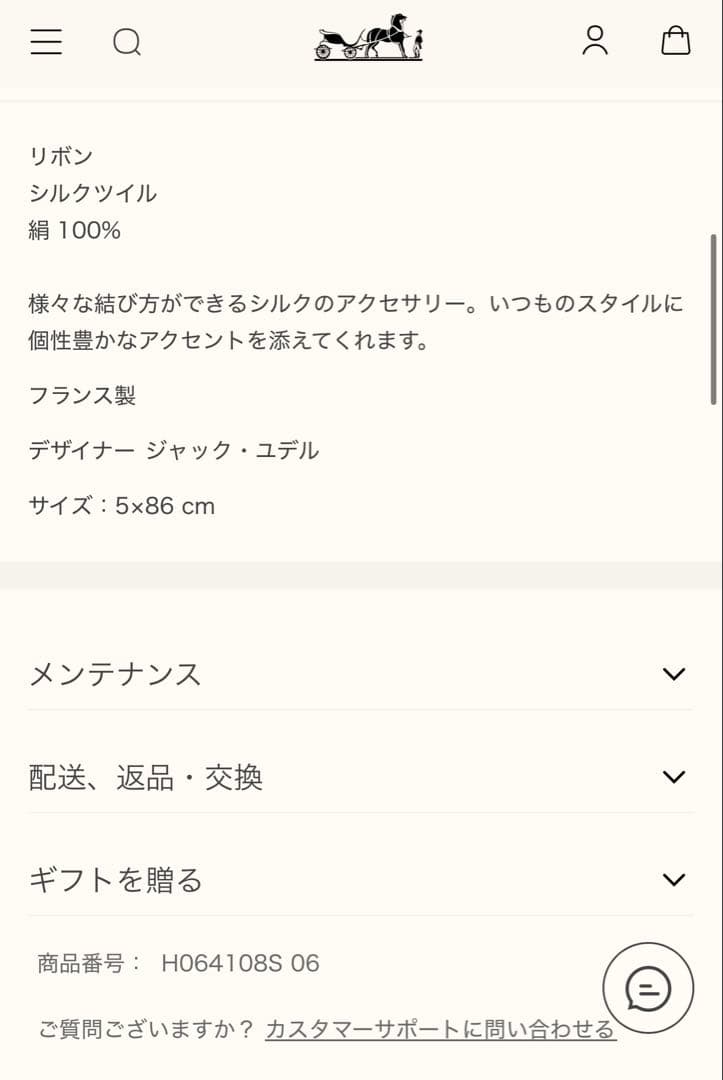The height and width of the screenshot is (1080, 723).
Task: View the shopping bag
Action: 676,40
